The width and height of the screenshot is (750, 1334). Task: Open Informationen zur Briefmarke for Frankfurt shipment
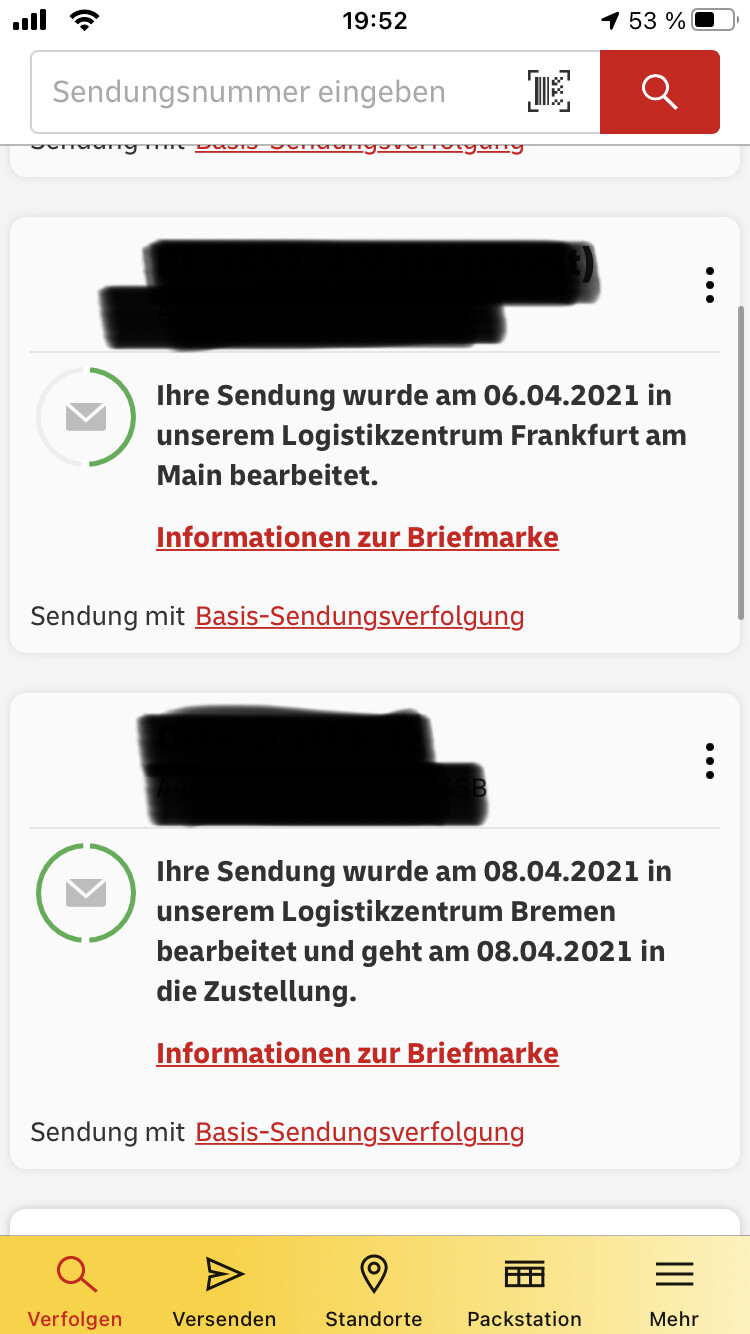(x=357, y=538)
